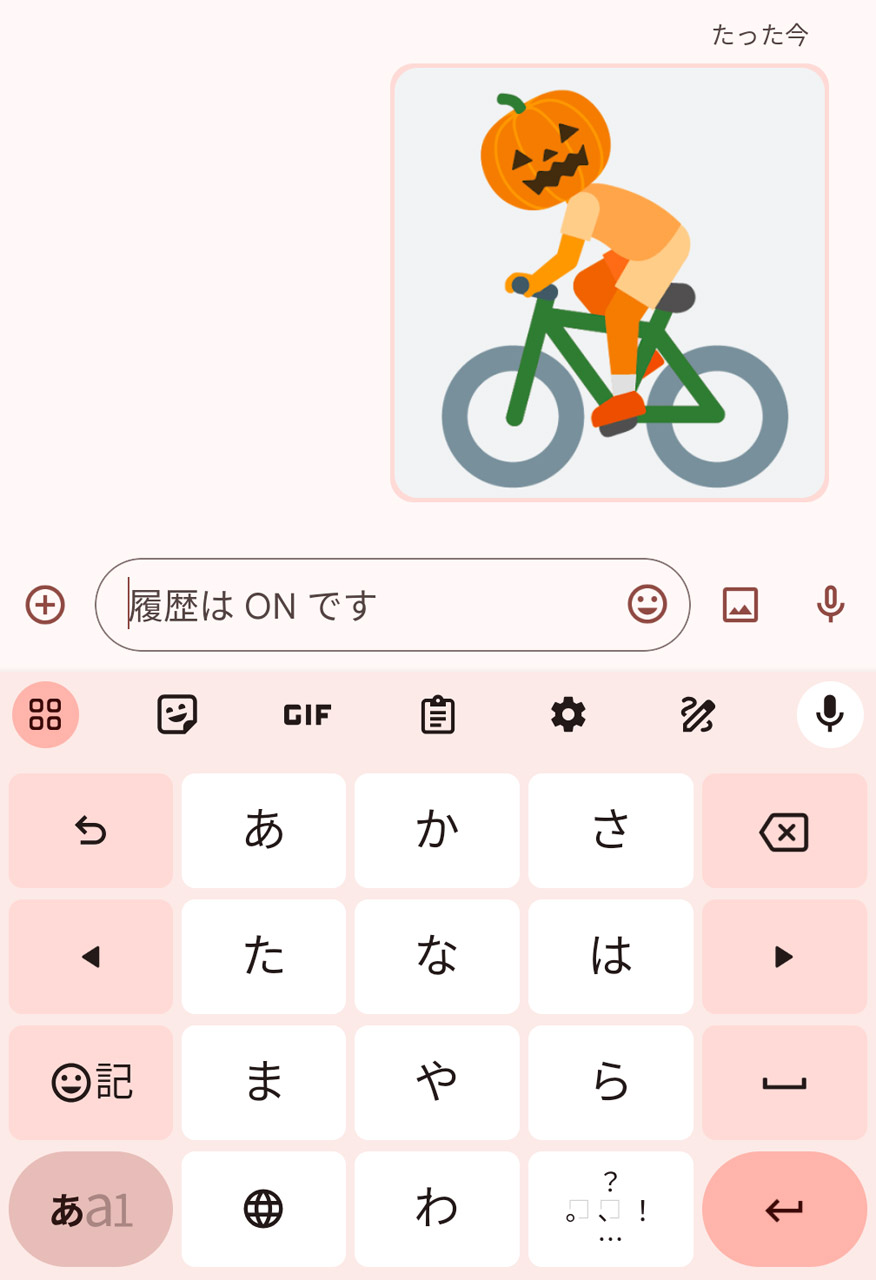The image size is (876, 1280).
Task: Start keyboard voice typing
Action: coord(829,714)
